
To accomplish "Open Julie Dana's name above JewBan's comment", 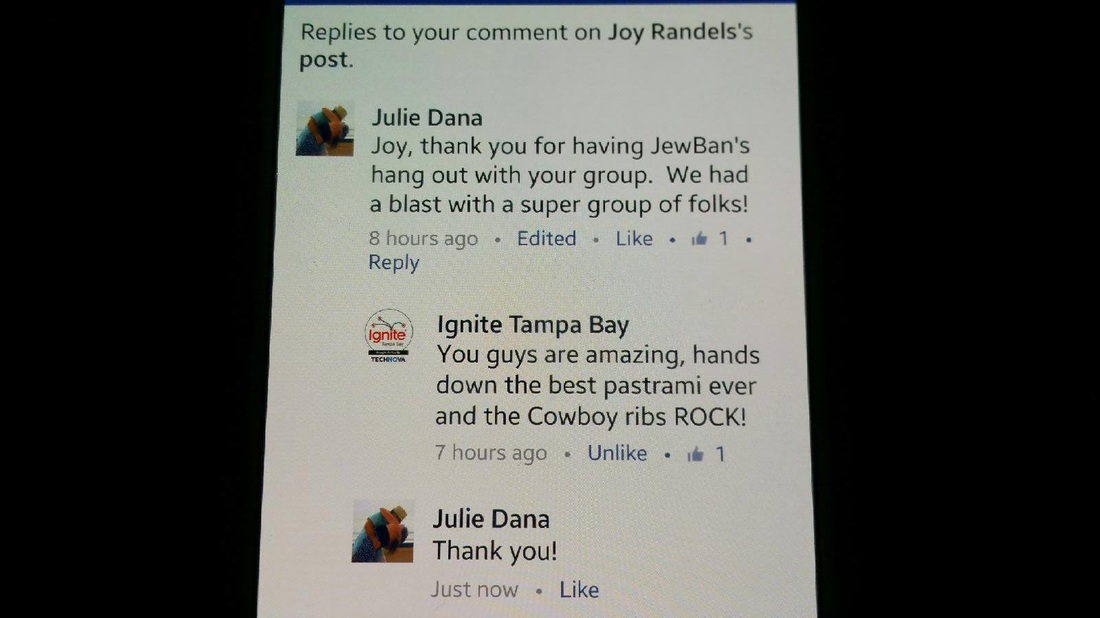I will (x=427, y=117).
